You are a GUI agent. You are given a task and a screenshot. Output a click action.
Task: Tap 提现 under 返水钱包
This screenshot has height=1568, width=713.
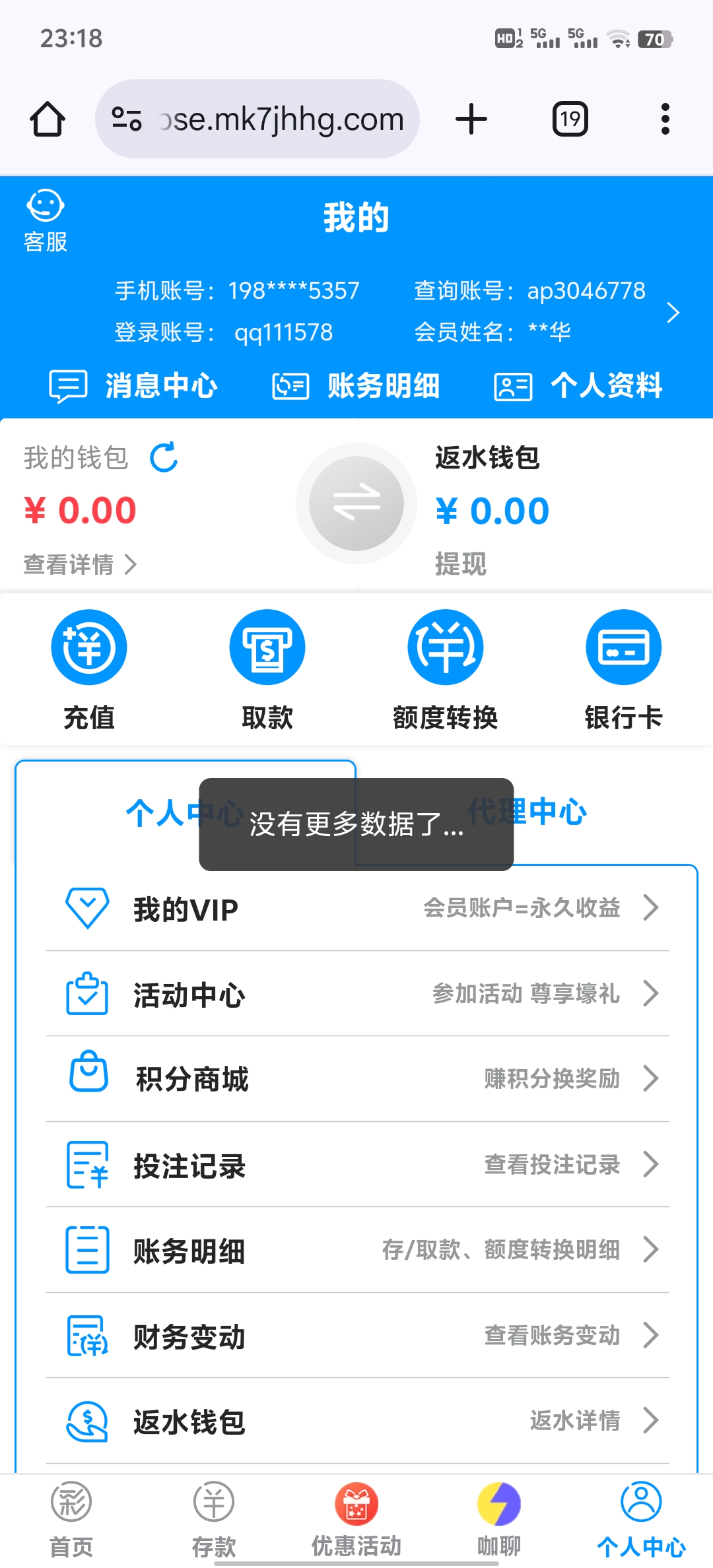pyautogui.click(x=461, y=564)
